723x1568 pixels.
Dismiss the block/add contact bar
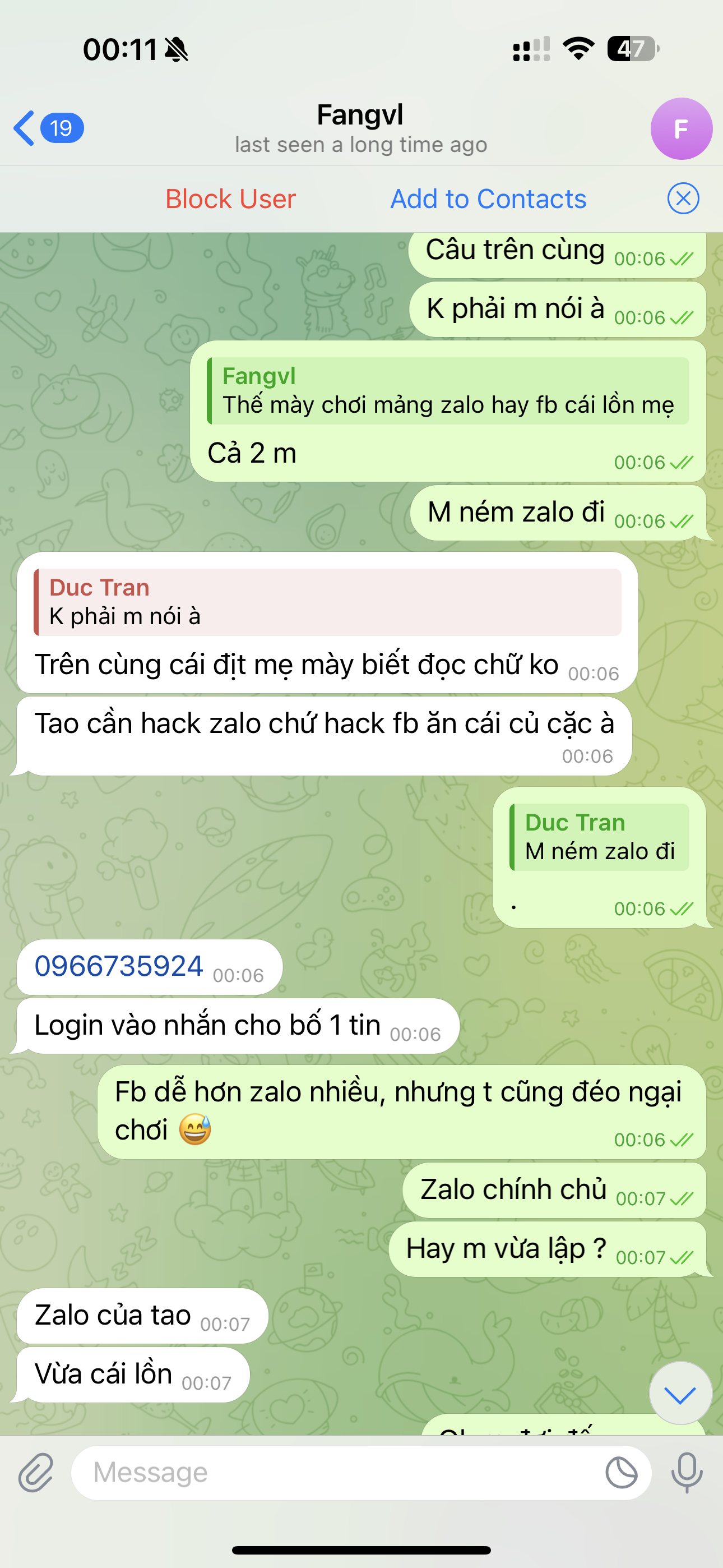[683, 199]
